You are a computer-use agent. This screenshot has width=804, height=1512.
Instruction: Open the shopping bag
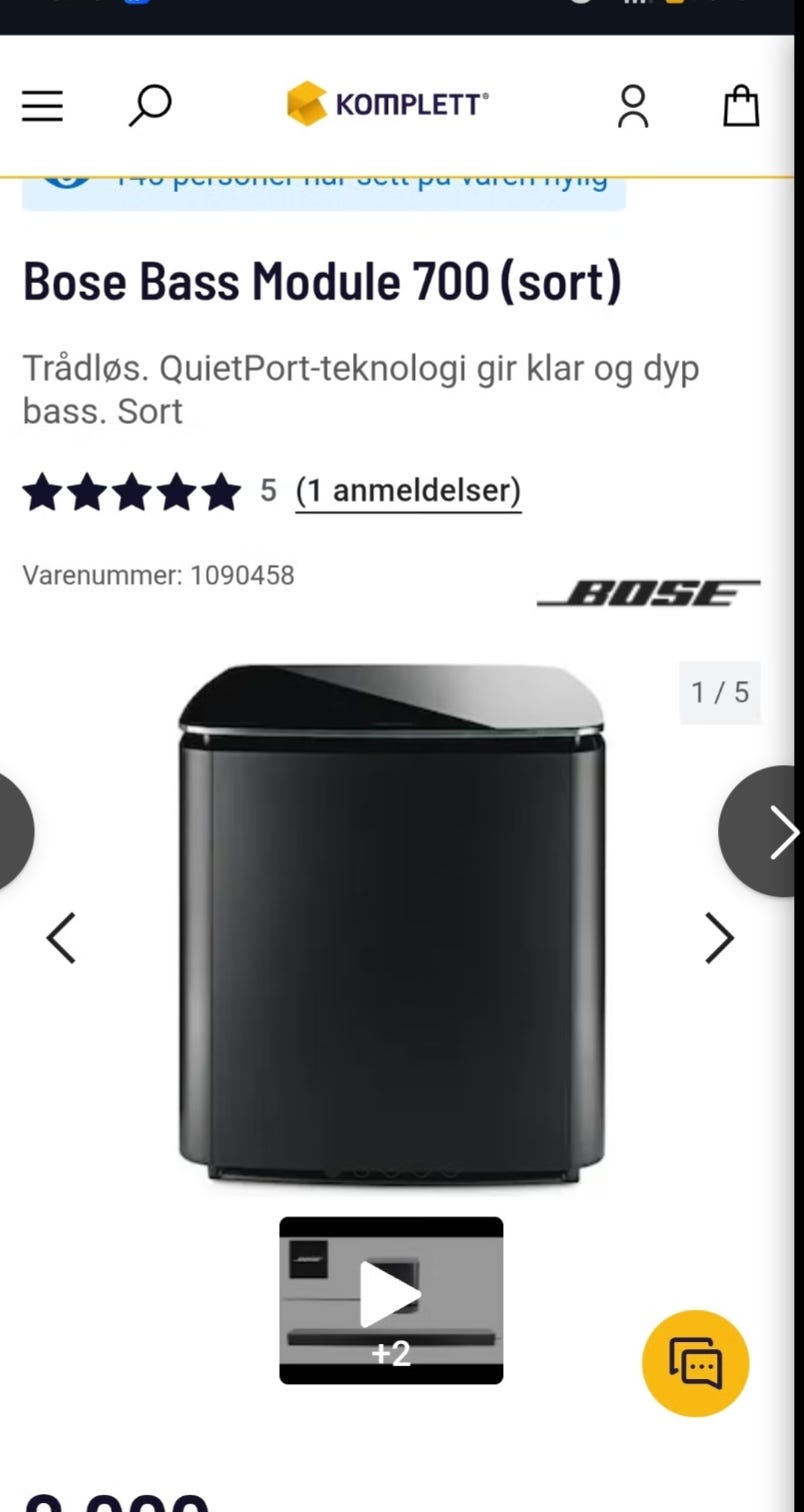tap(741, 105)
